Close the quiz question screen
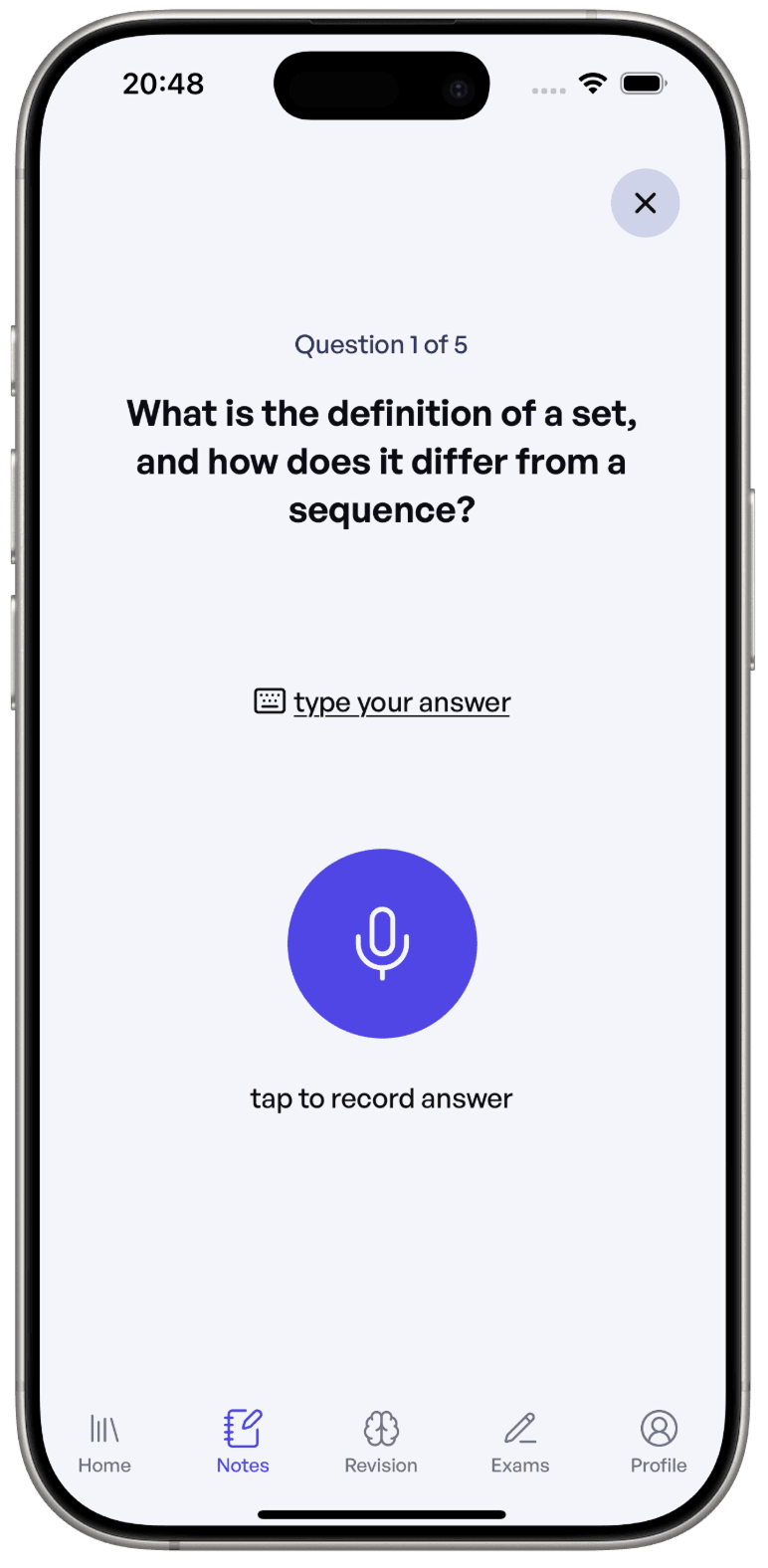Viewport: 768px width, 1568px height. coord(645,203)
